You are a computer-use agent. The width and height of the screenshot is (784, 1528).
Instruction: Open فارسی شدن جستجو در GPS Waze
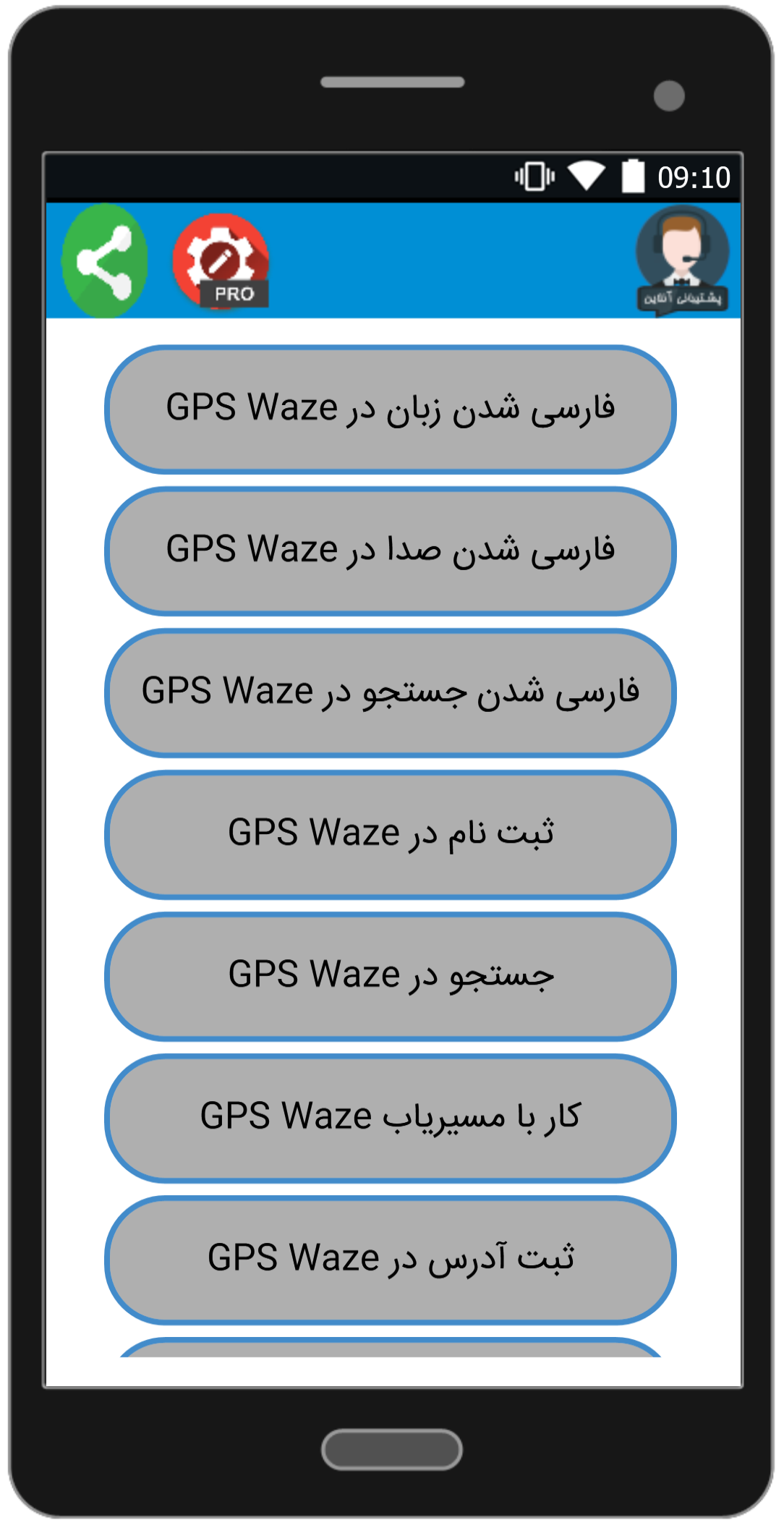click(391, 693)
